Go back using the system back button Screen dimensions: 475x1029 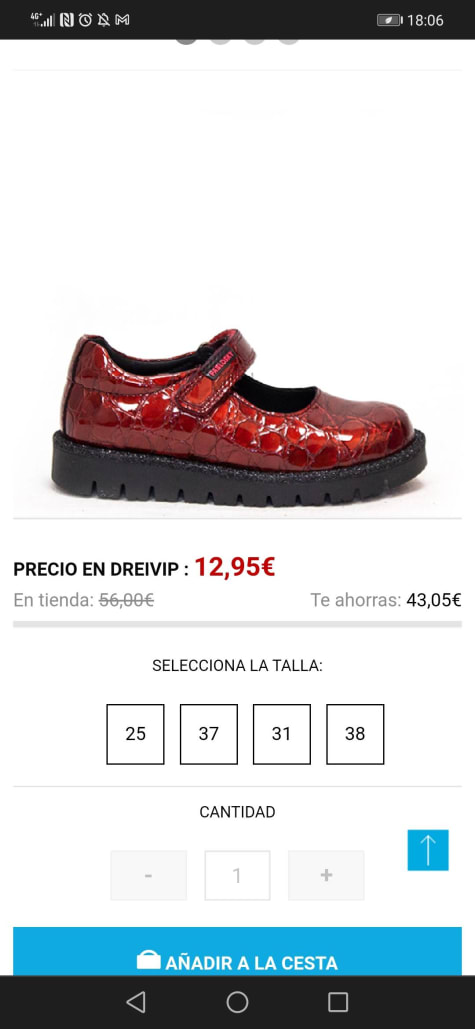coord(136,1002)
